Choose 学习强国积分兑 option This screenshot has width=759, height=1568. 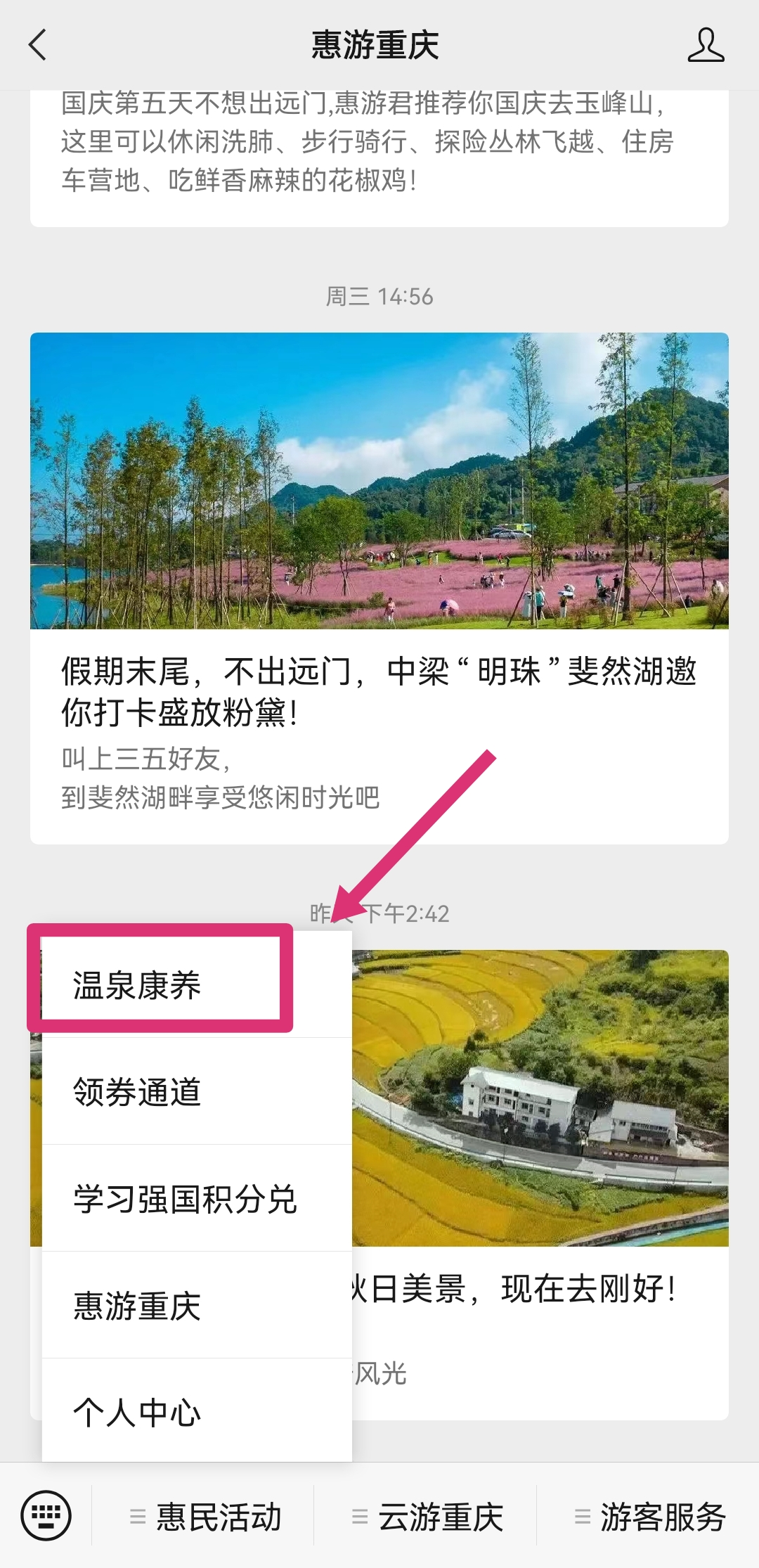(185, 1199)
